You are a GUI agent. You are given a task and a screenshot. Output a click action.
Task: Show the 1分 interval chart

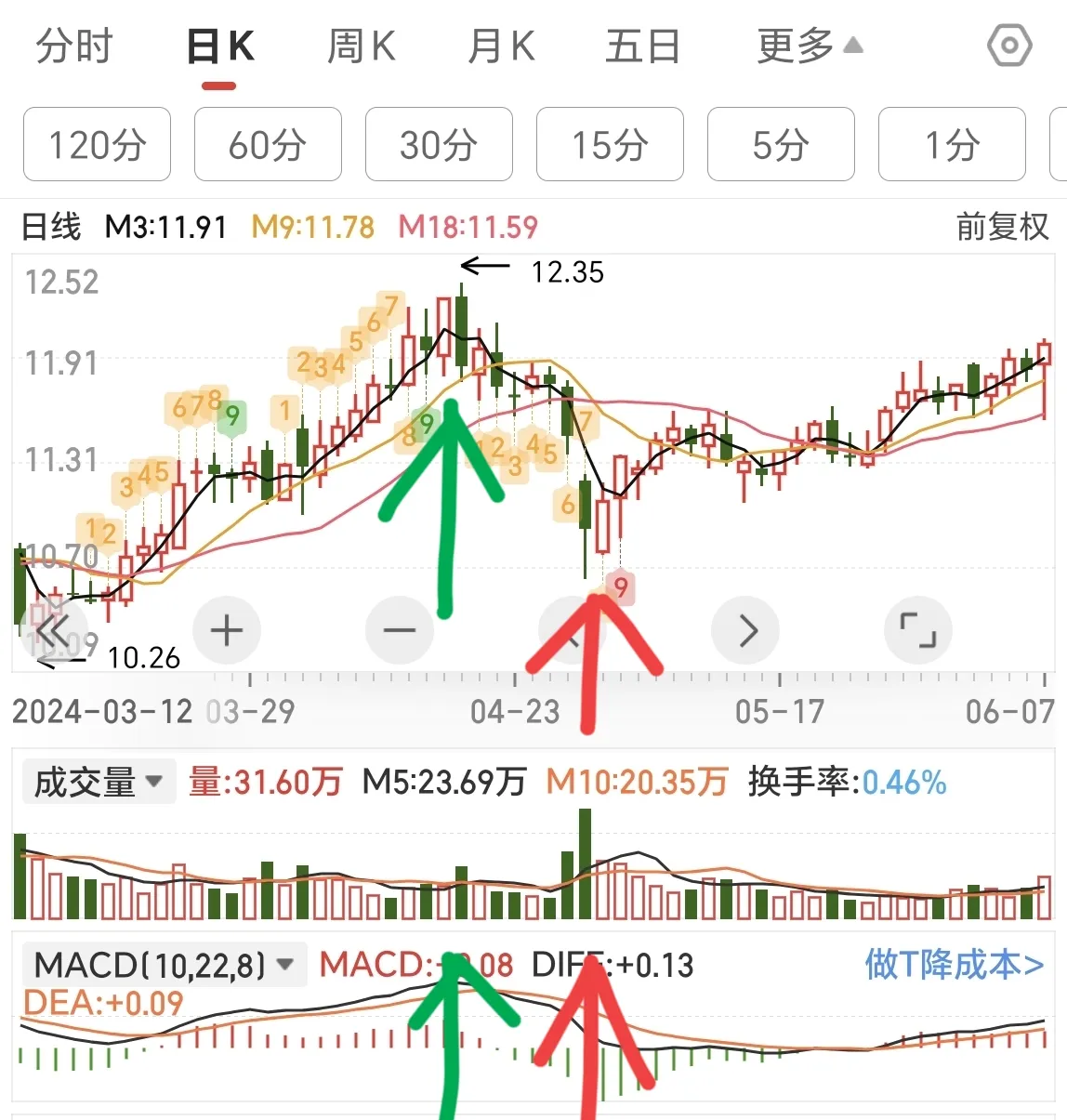pos(952,144)
